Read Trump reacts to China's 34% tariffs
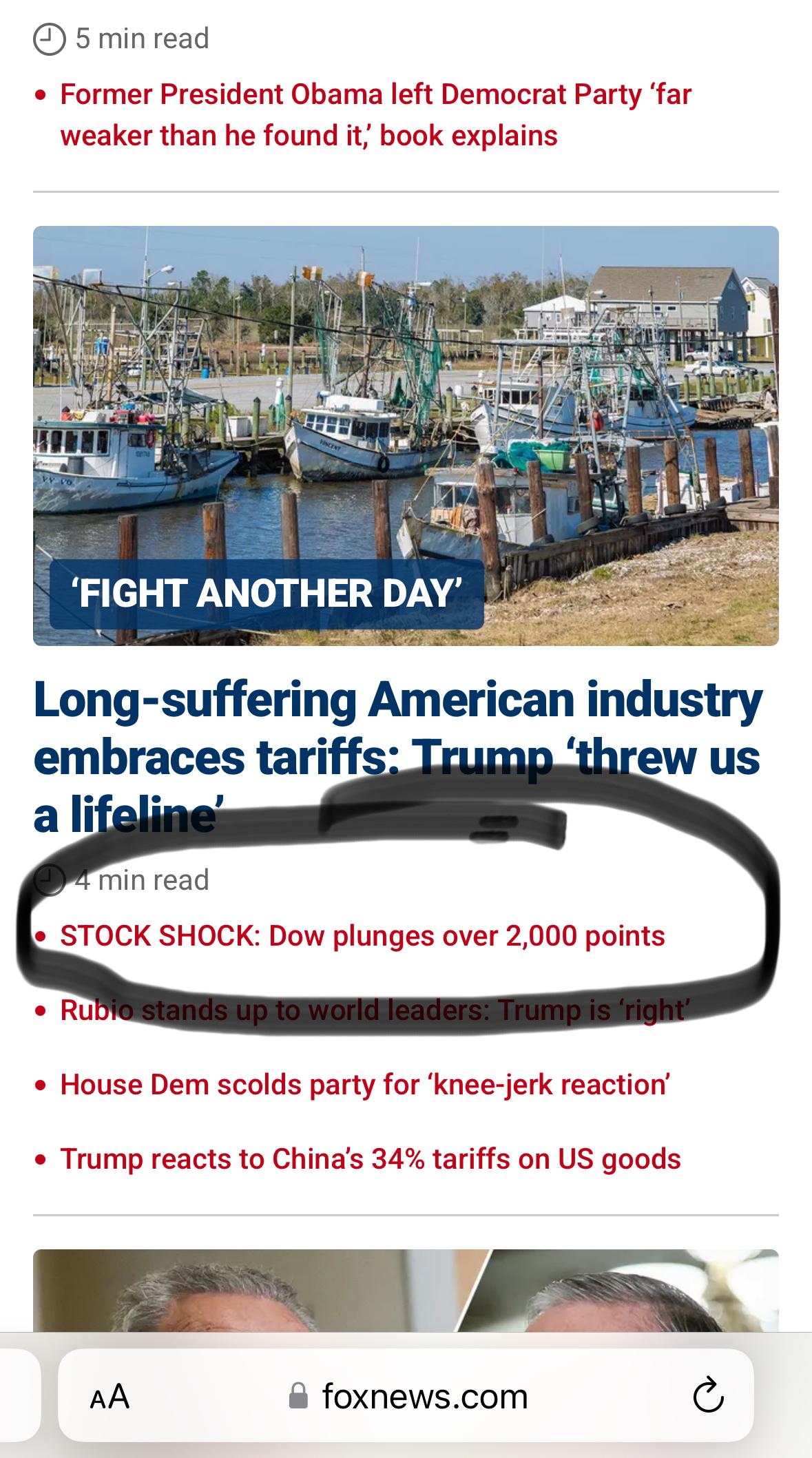The width and height of the screenshot is (812, 1458). point(370,1159)
